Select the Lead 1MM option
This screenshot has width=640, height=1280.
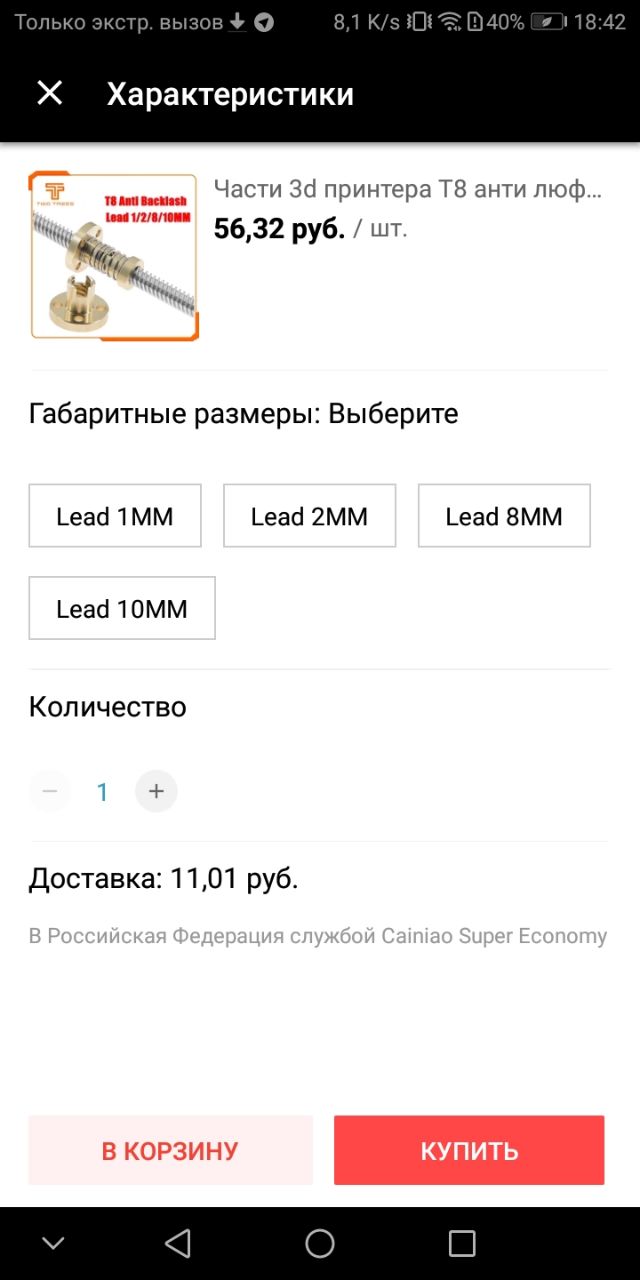pos(115,516)
